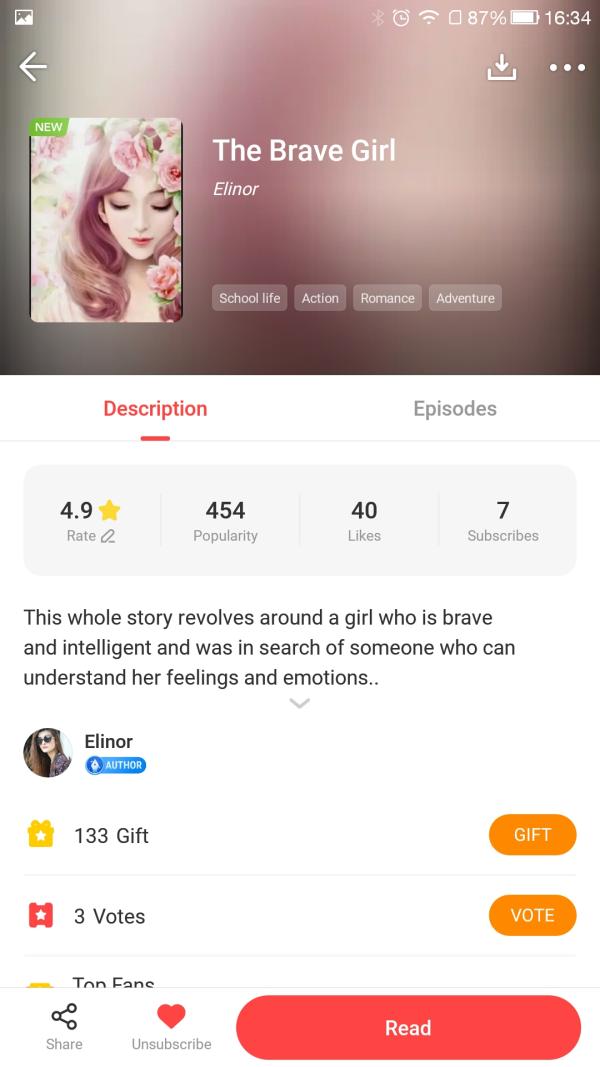The height and width of the screenshot is (1067, 600).
Task: Open the Action genre tag
Action: tap(320, 298)
